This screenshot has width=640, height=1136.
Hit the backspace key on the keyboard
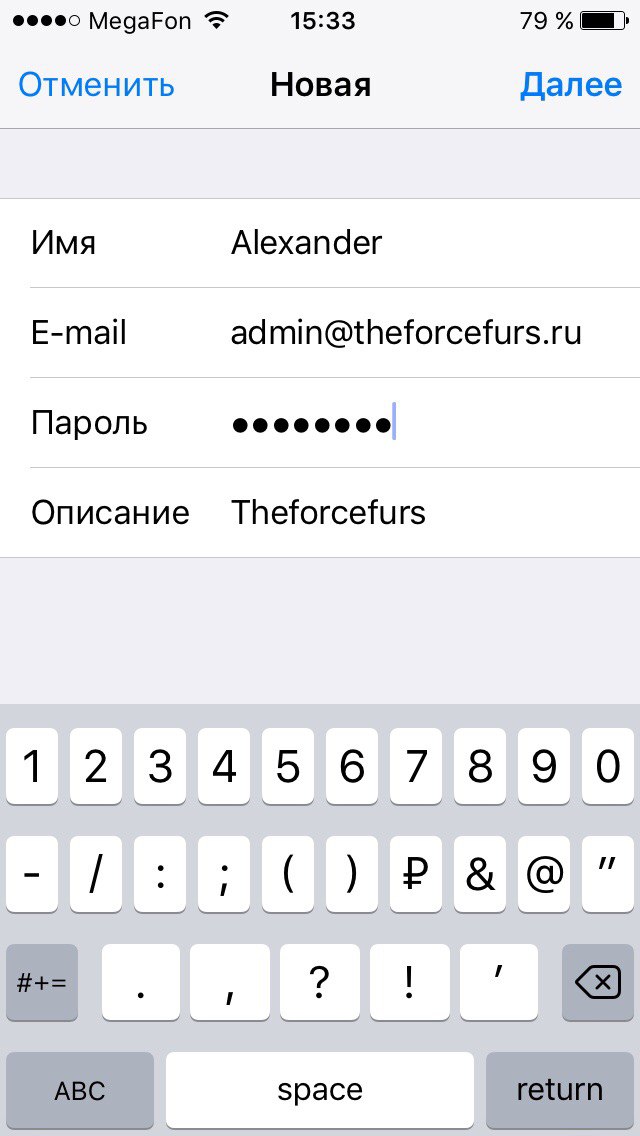click(x=598, y=982)
